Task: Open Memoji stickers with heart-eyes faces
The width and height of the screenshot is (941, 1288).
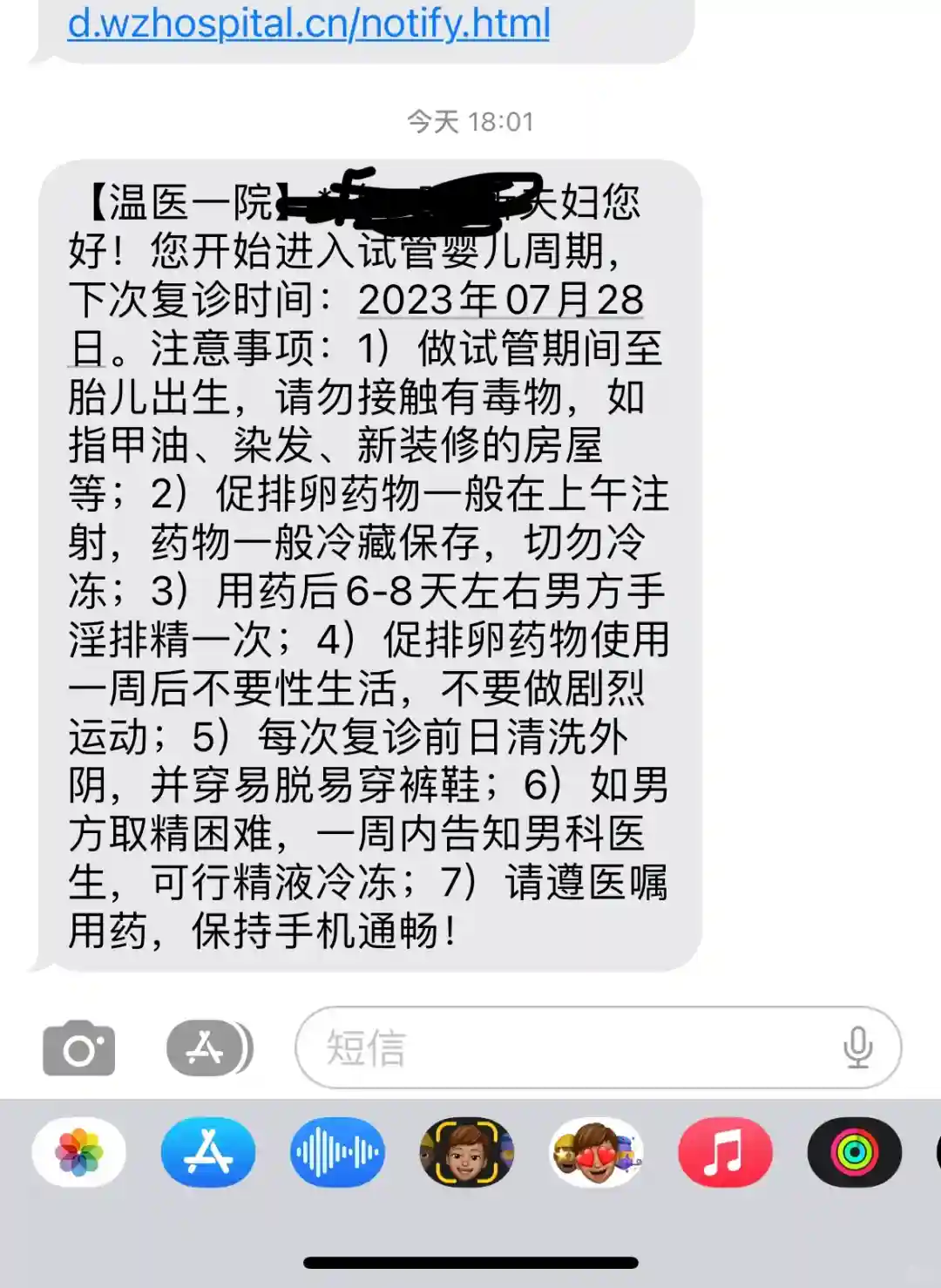Action: tap(596, 1152)
